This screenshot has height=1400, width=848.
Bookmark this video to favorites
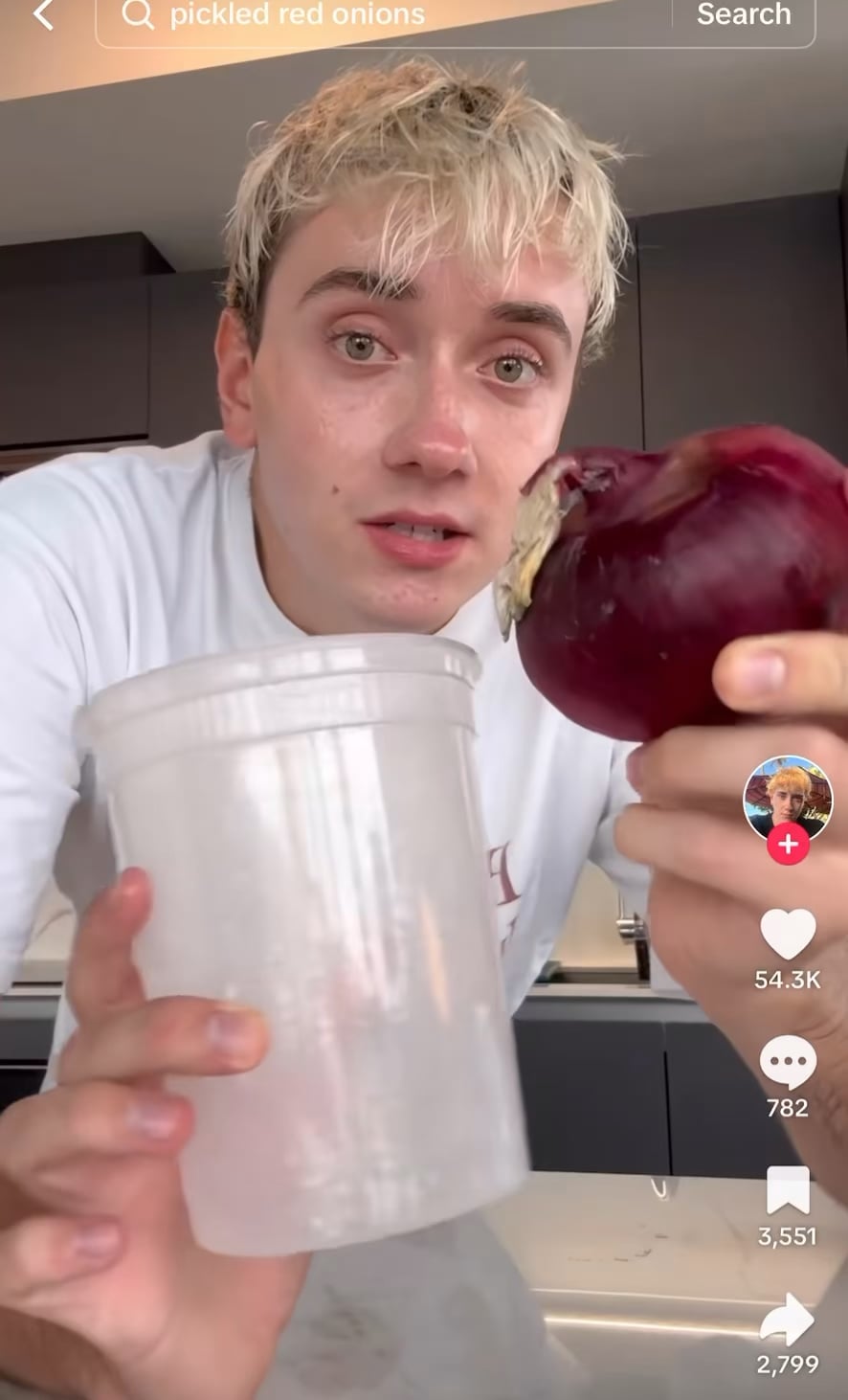tap(788, 1191)
